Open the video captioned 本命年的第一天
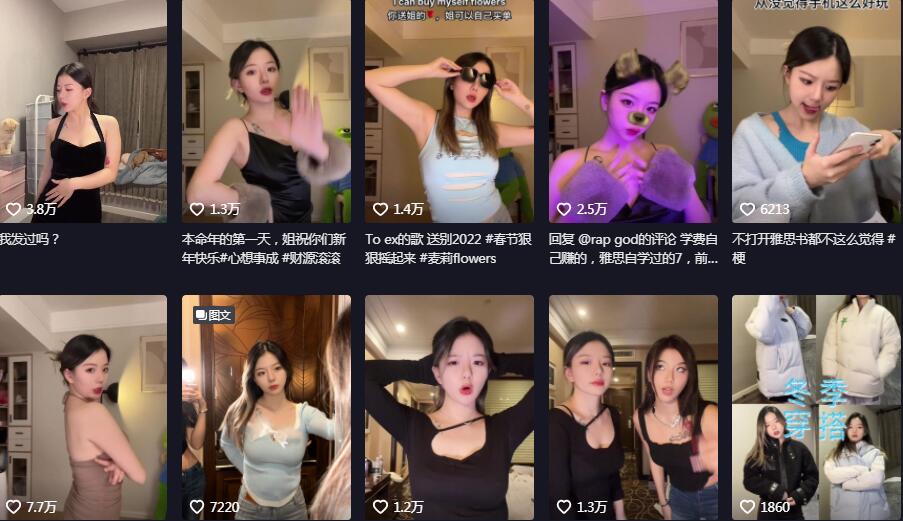The image size is (903, 521). click(x=266, y=110)
